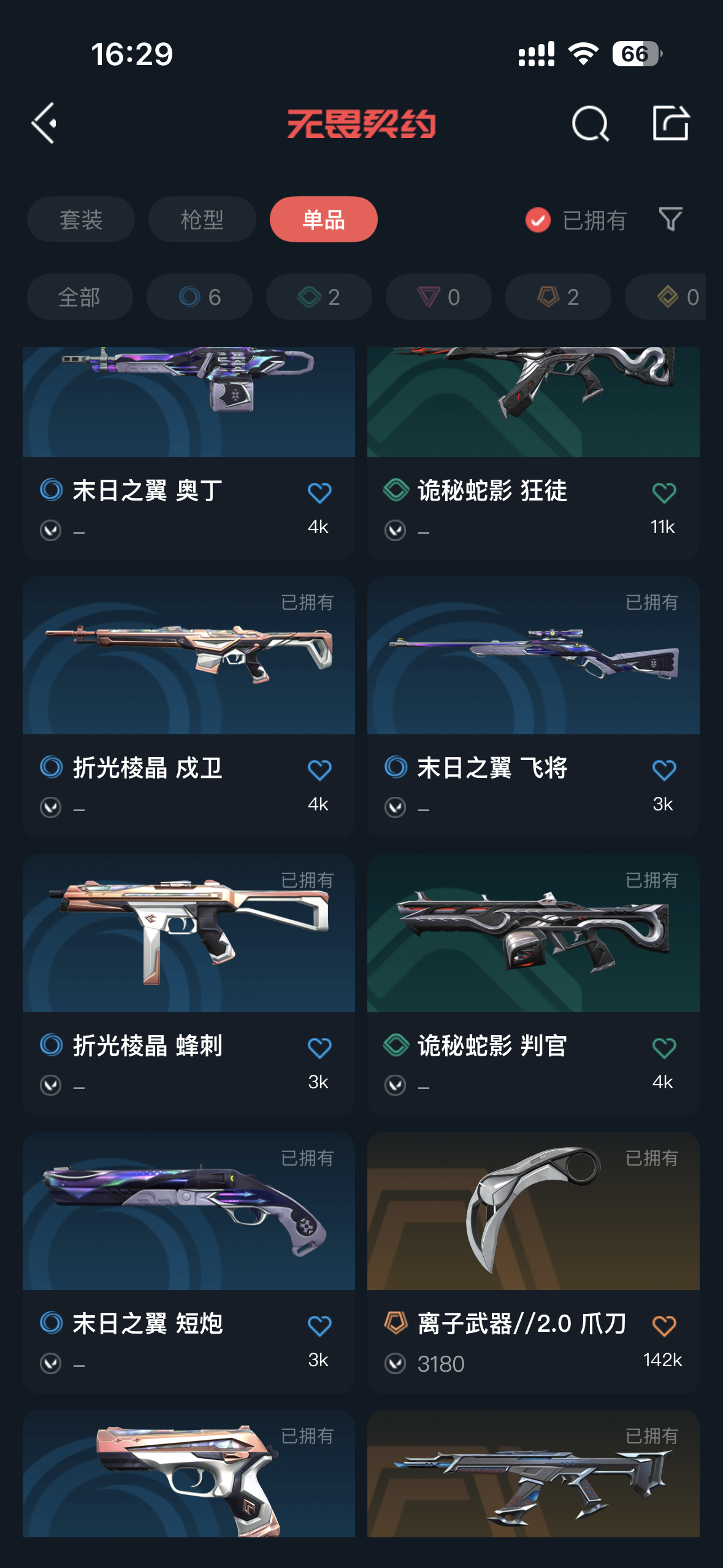Toggle the 已拥有 checkbox
This screenshot has width=723, height=1568.
tap(538, 220)
